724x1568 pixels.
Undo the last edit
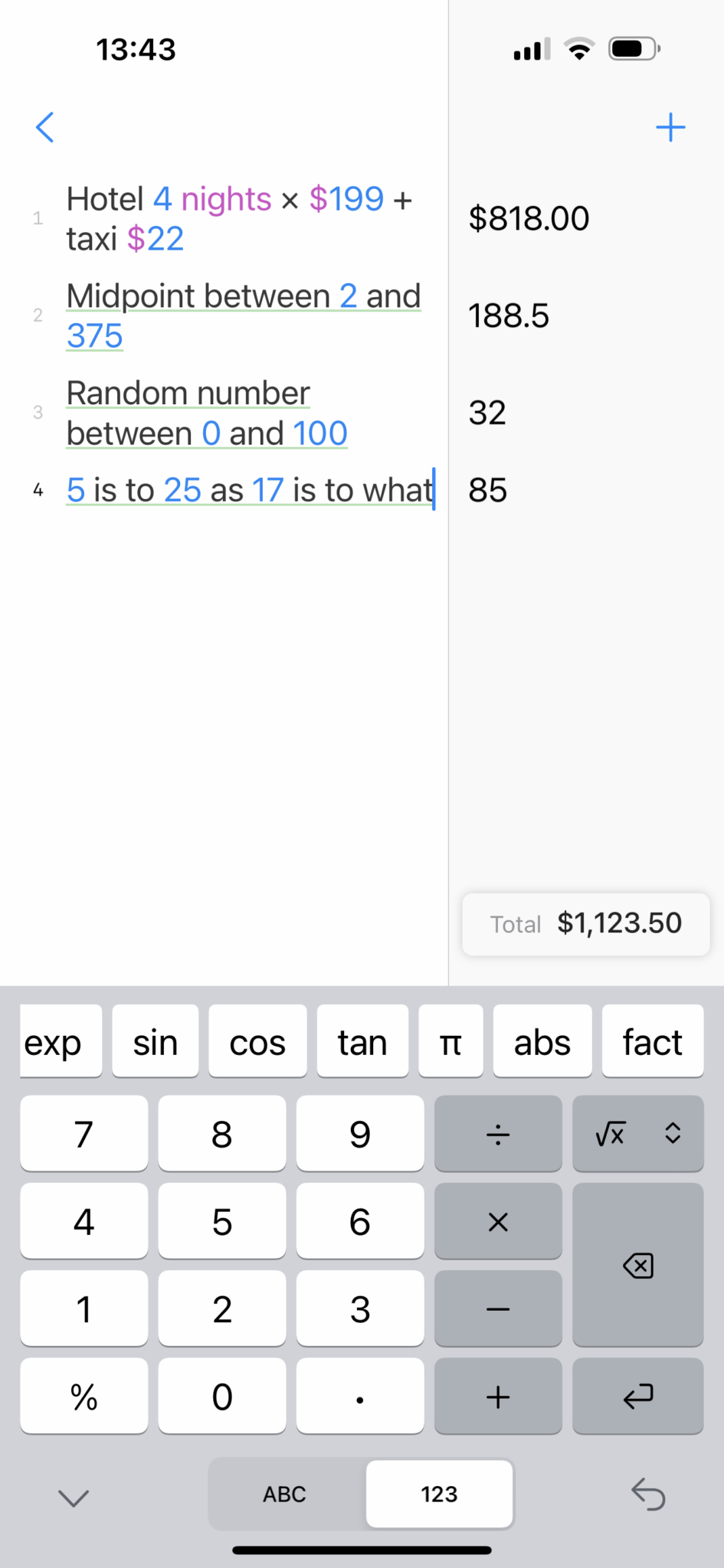tap(648, 1494)
